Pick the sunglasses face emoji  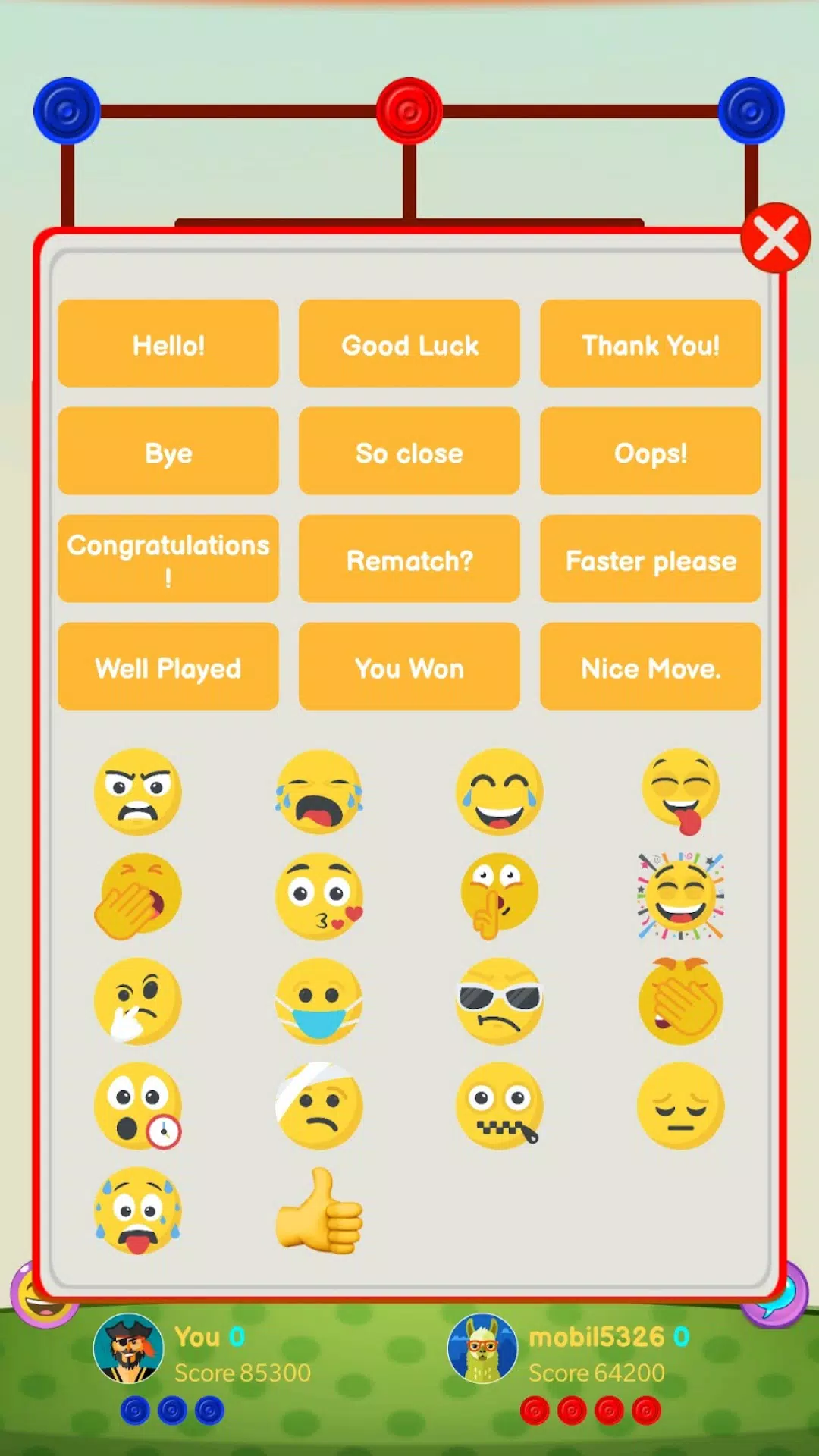500,1001
